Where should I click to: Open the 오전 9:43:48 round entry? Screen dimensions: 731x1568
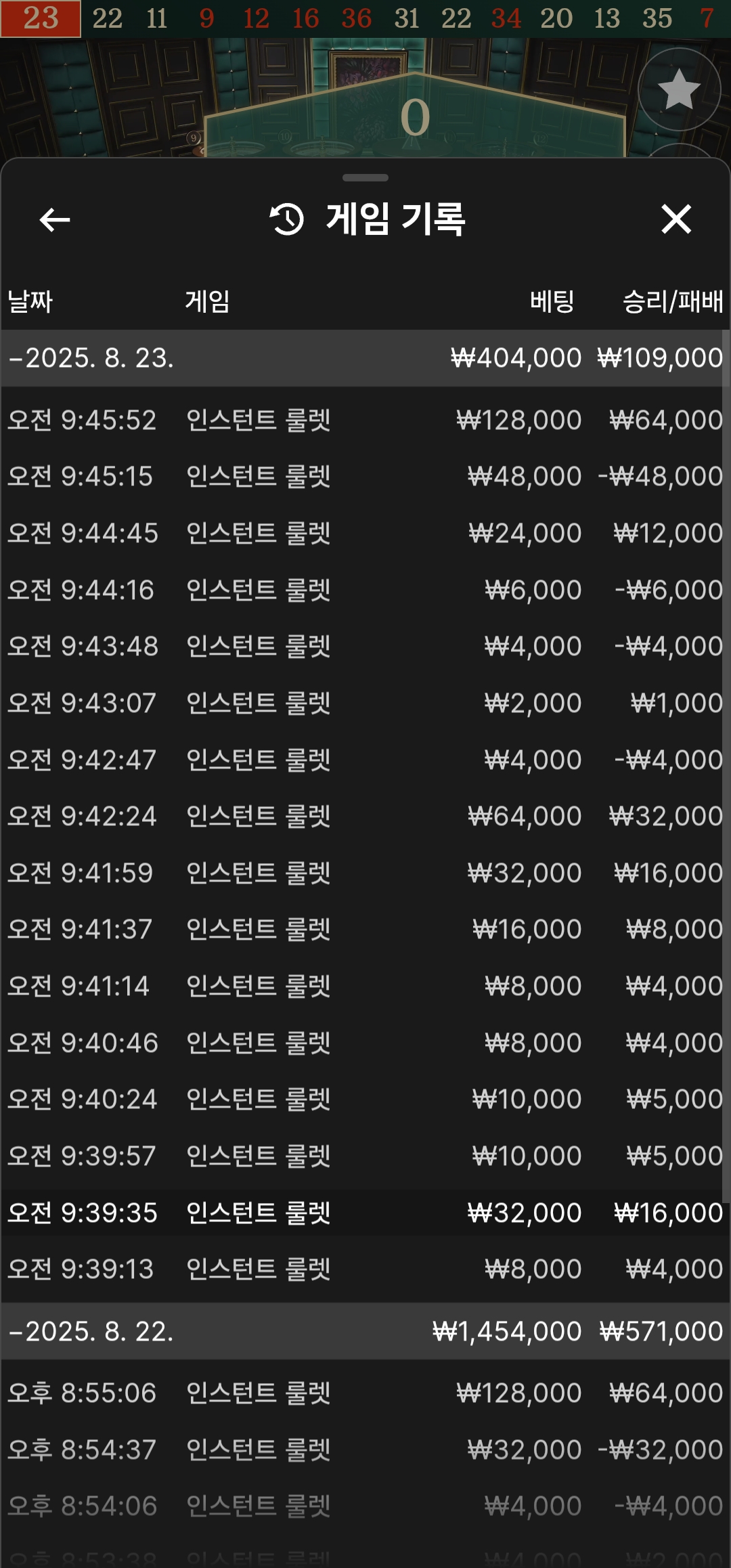pos(365,647)
